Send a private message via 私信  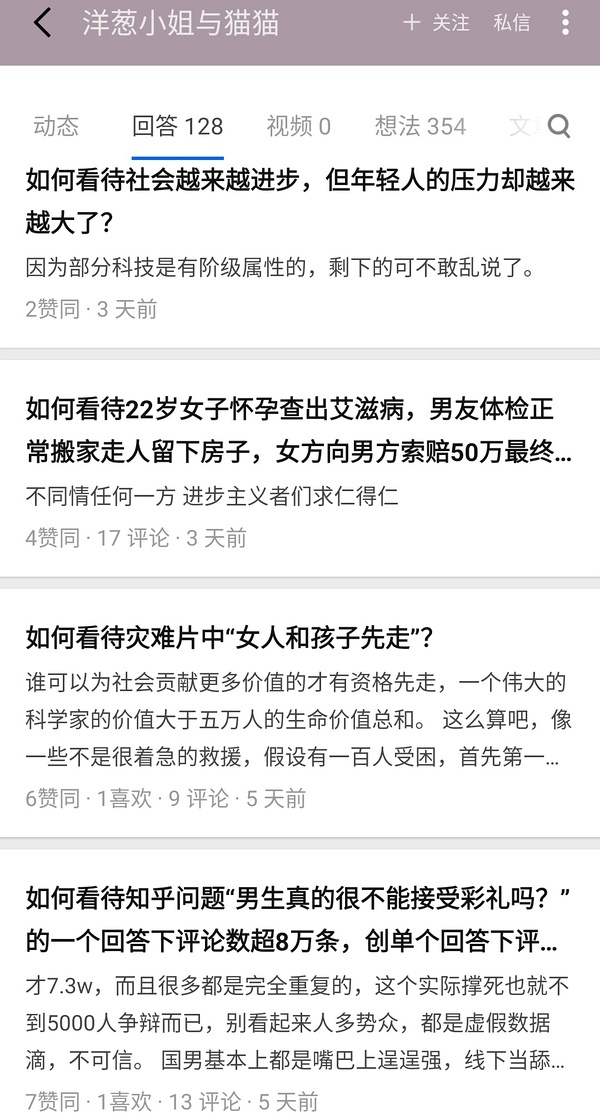point(512,23)
